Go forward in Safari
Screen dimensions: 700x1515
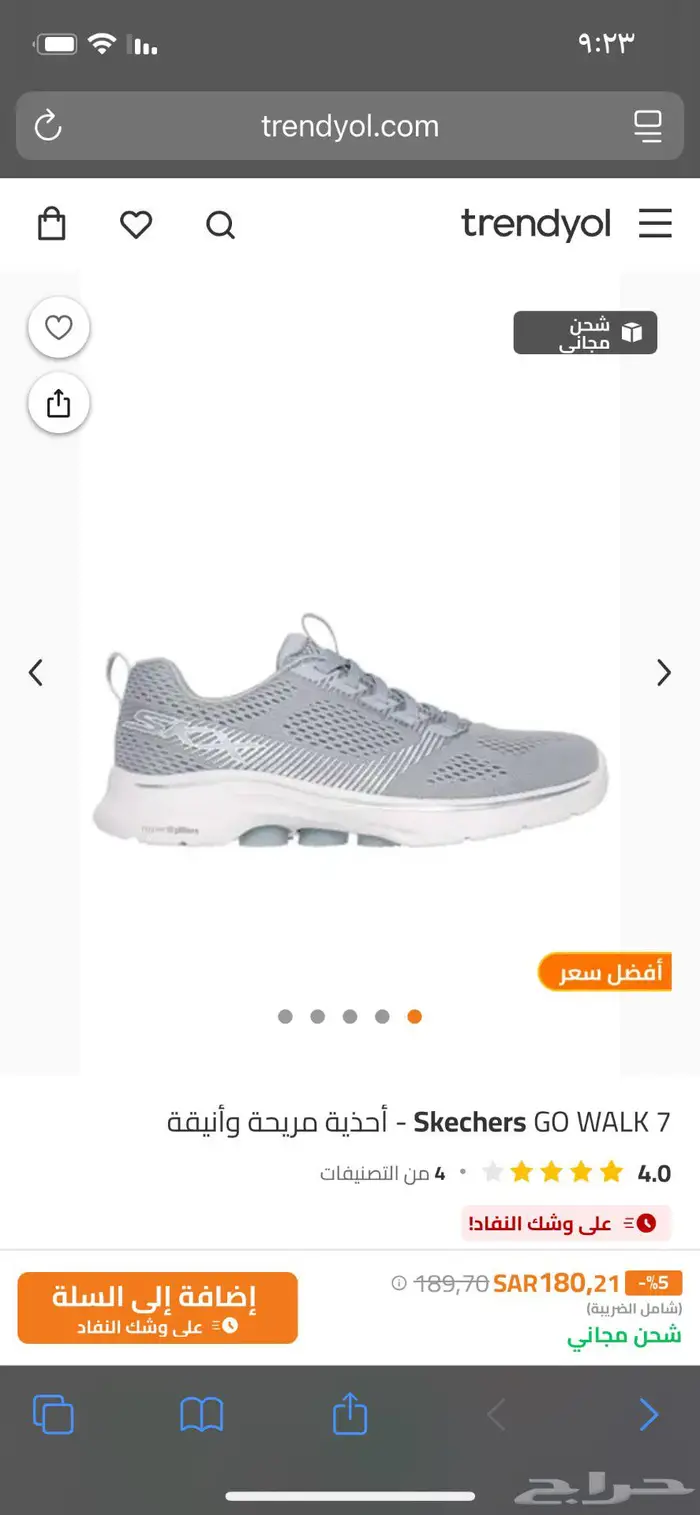[x=649, y=1414]
